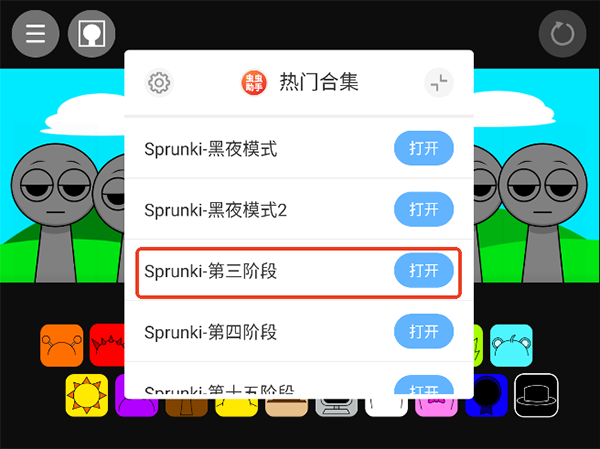Tap 打开 for Sprunki-第四阶段
The height and width of the screenshot is (449, 600).
click(x=424, y=331)
